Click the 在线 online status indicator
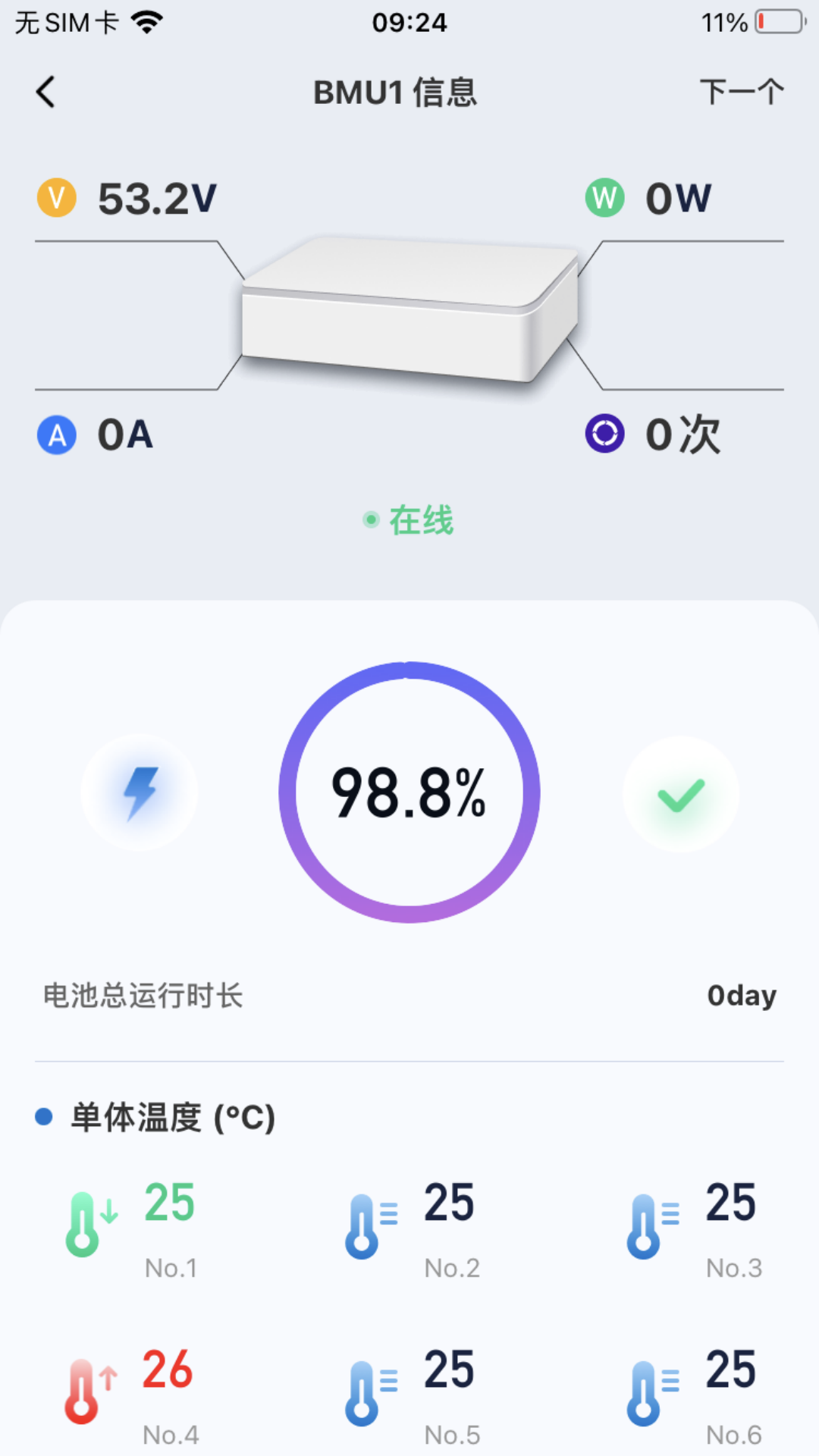 point(409,521)
